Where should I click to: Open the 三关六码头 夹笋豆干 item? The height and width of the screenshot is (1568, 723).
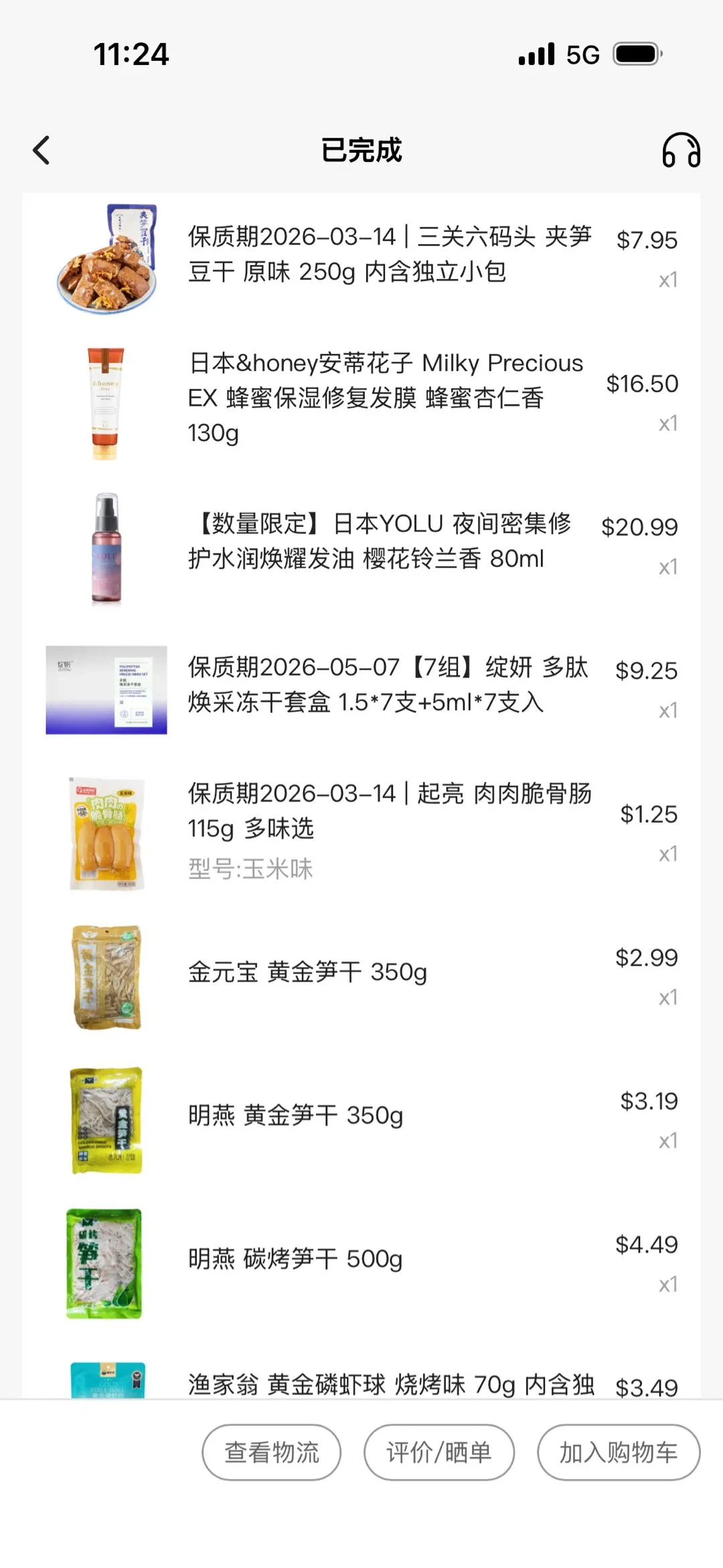coord(388,254)
